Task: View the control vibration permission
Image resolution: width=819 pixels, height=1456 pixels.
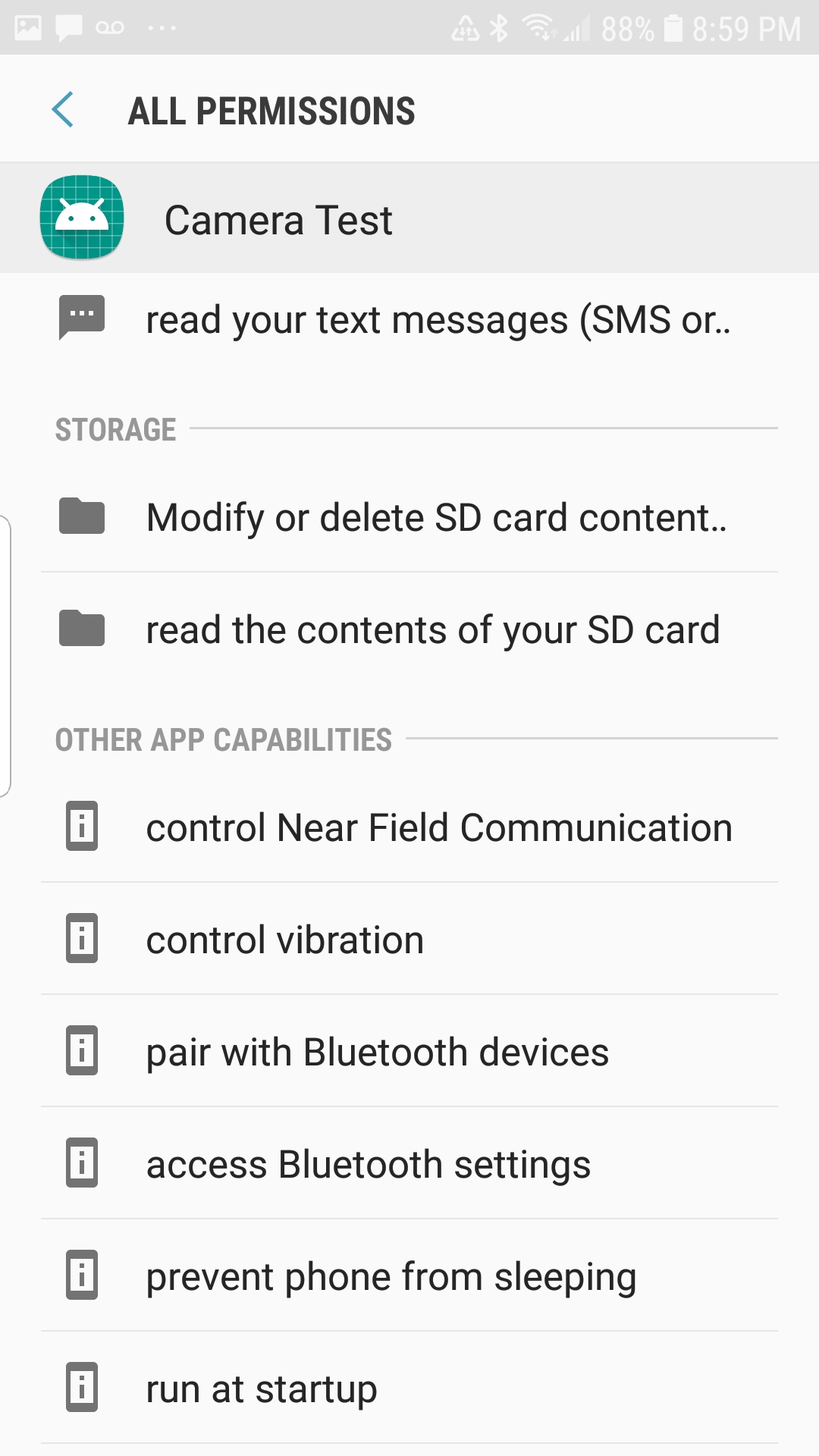Action: tap(409, 939)
